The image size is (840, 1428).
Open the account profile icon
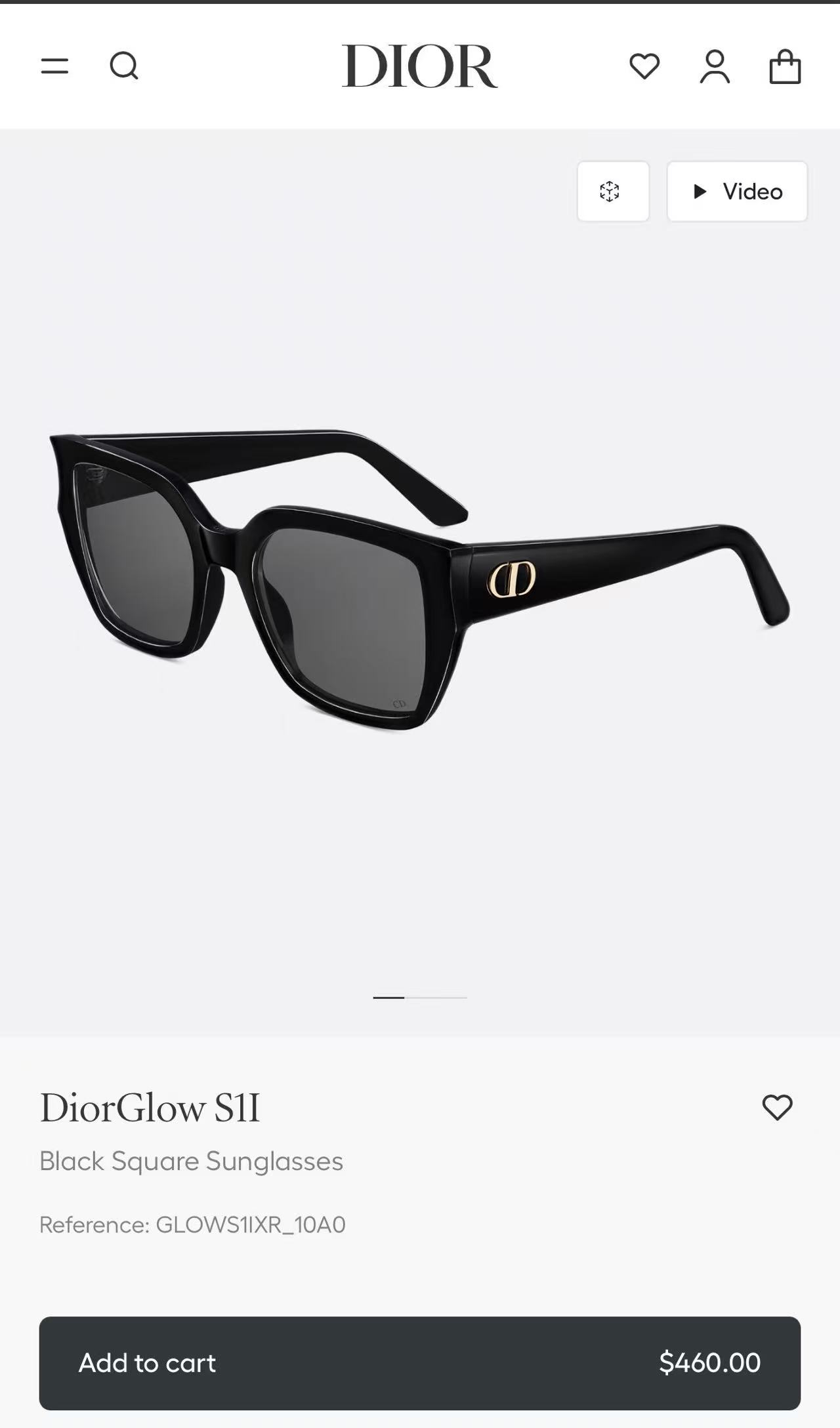click(x=715, y=66)
